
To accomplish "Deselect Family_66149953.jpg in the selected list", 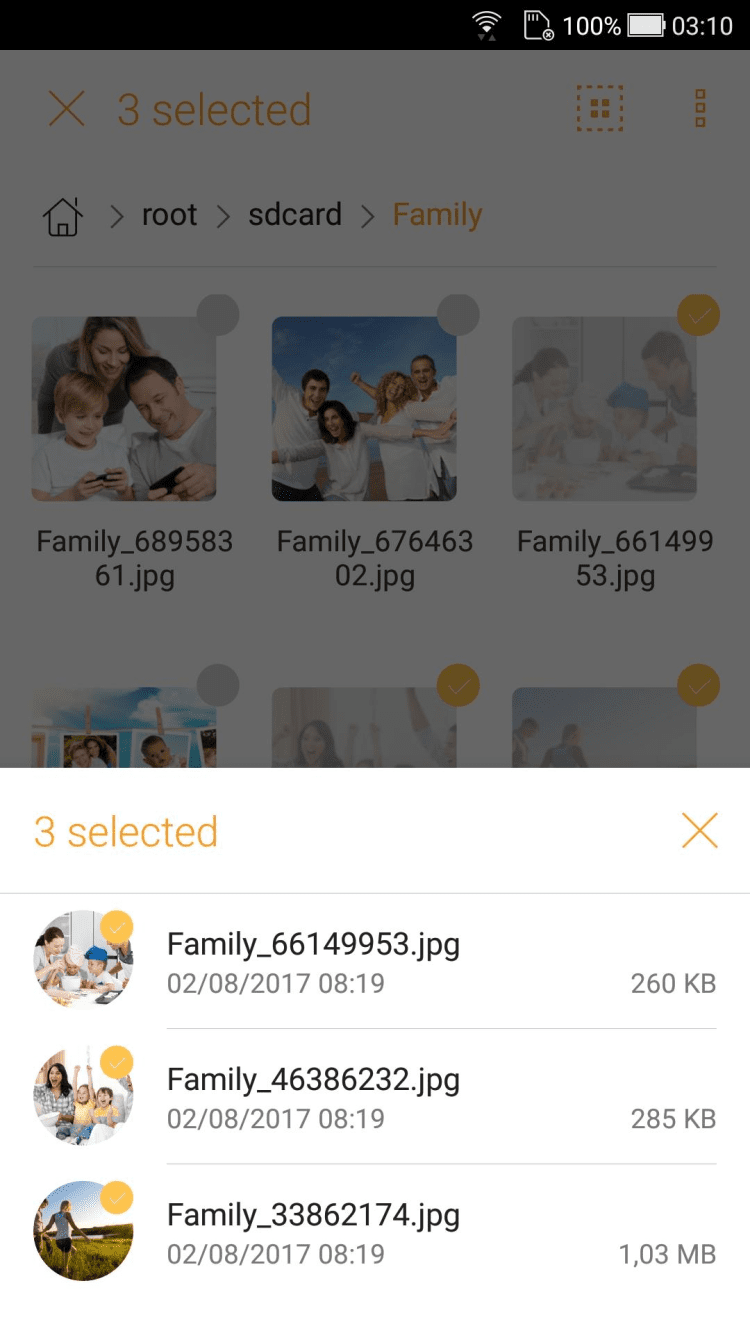I will (117, 928).
